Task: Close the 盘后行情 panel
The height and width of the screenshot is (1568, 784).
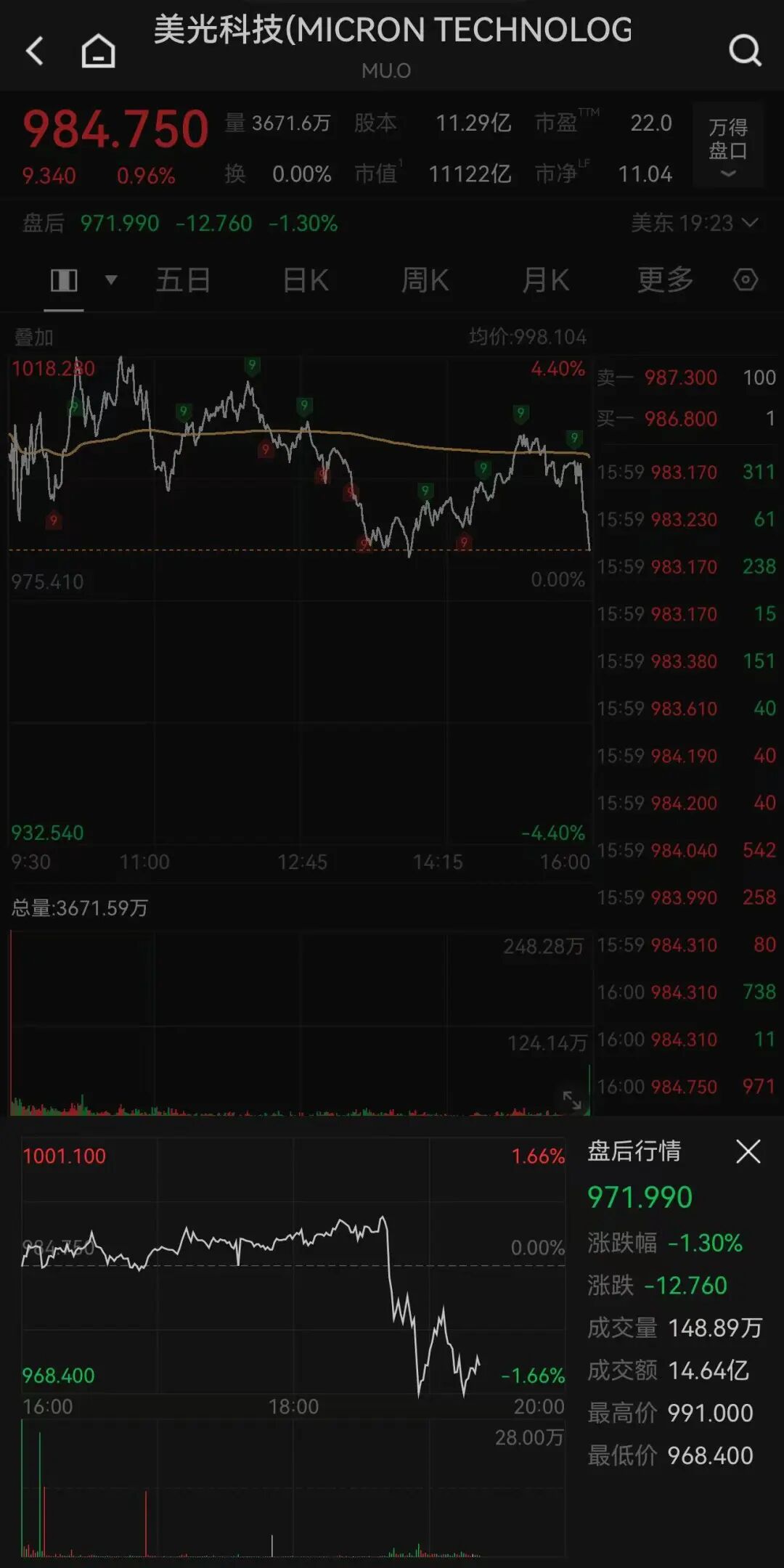Action: pos(748,1151)
